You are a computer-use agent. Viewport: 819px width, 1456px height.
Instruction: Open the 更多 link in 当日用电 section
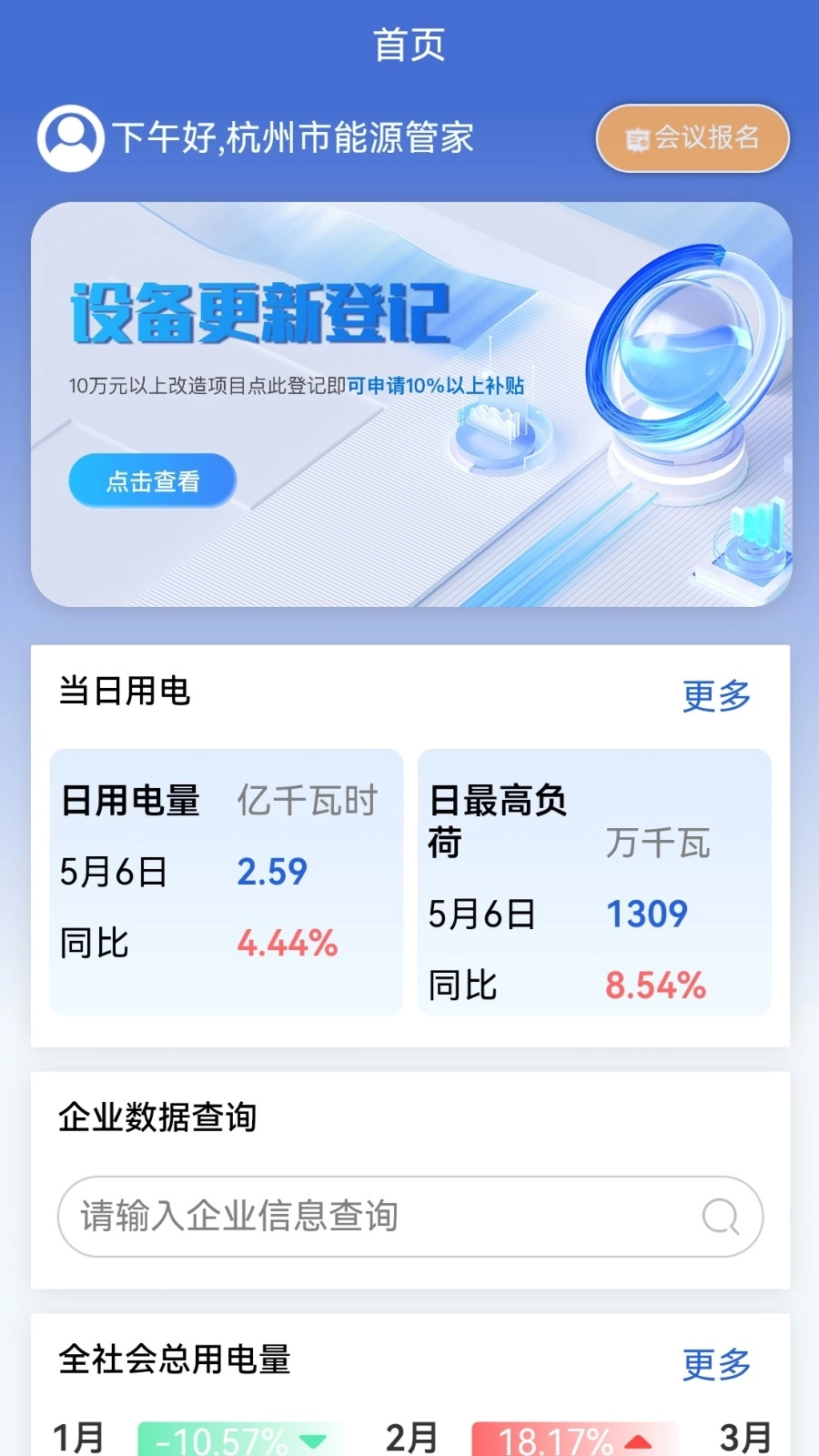point(714,696)
